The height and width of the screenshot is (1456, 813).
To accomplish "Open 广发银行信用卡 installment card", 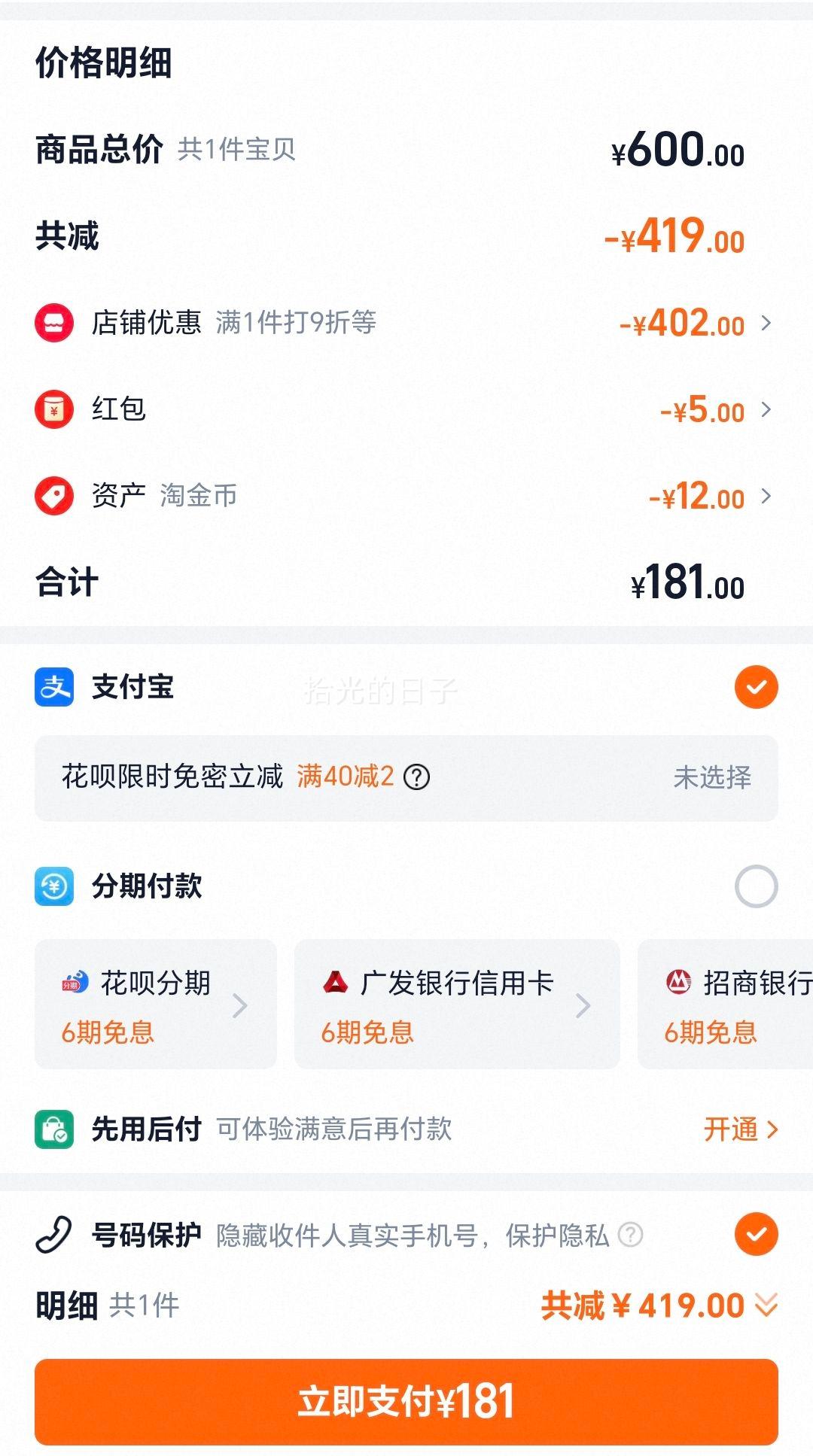I will point(457,1005).
